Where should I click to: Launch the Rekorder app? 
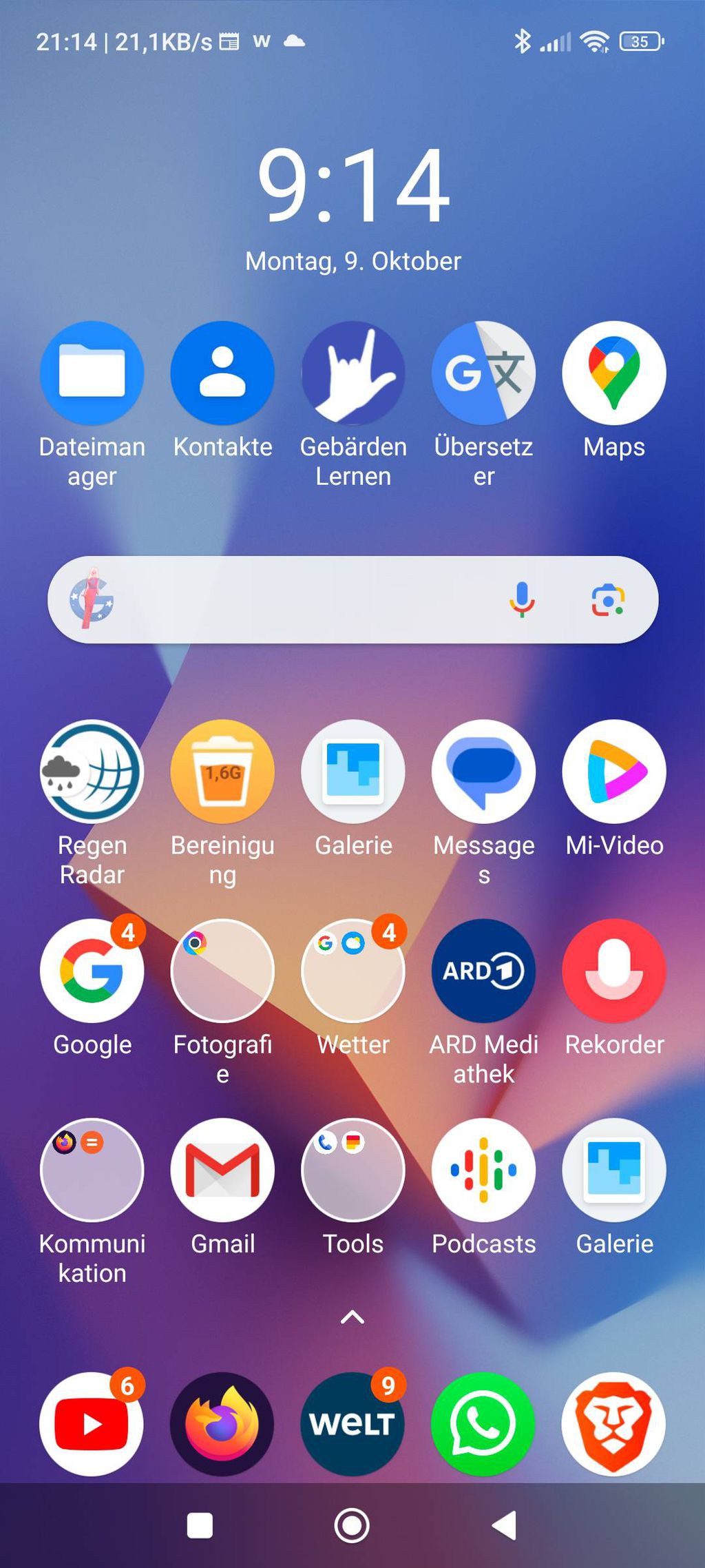[x=614, y=971]
